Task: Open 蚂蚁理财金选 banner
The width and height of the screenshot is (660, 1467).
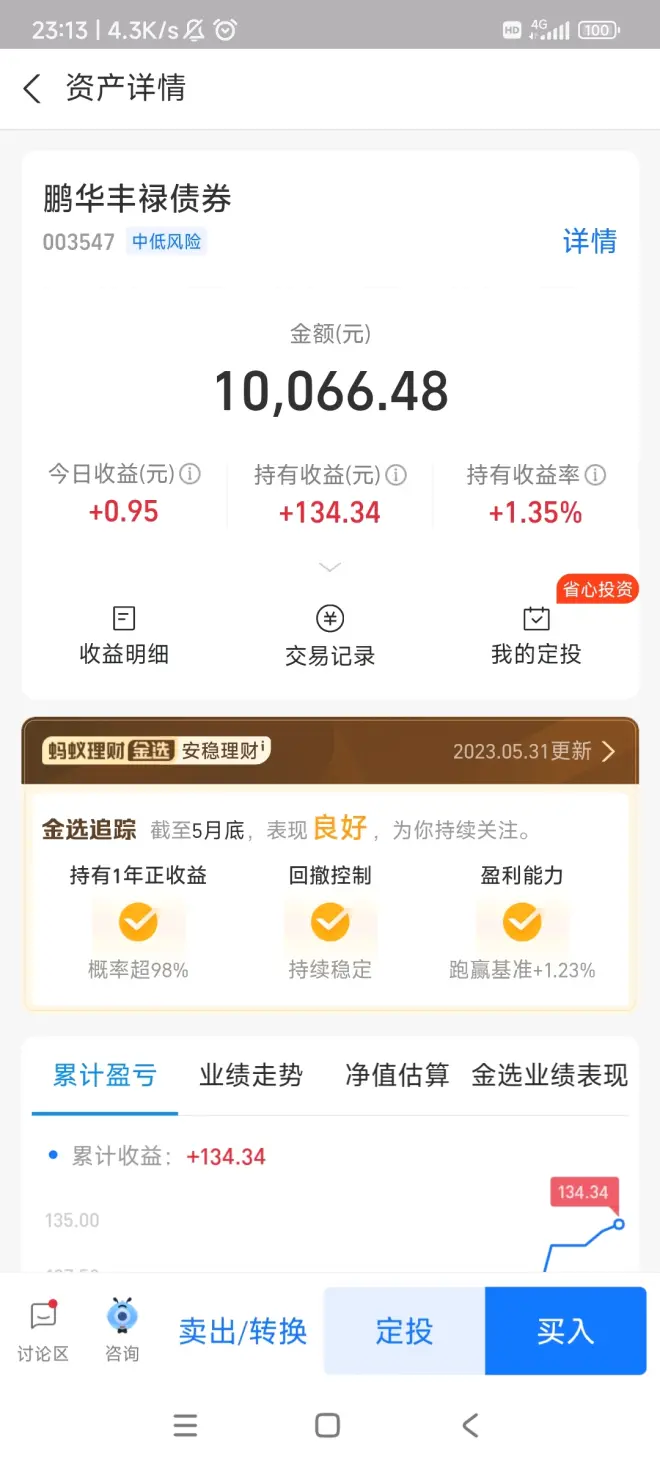Action: [x=330, y=751]
